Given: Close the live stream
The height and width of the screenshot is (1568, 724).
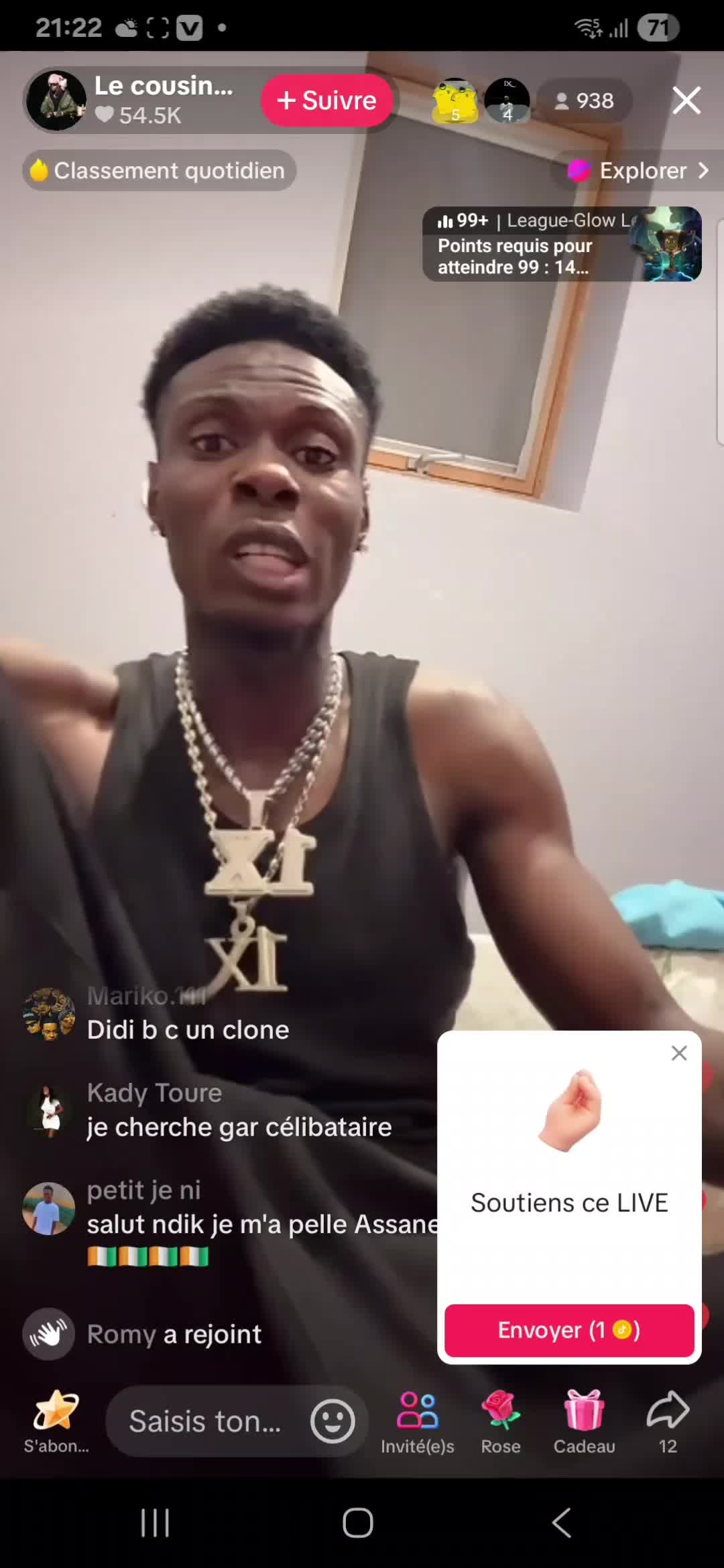Looking at the screenshot, I should 686,101.
